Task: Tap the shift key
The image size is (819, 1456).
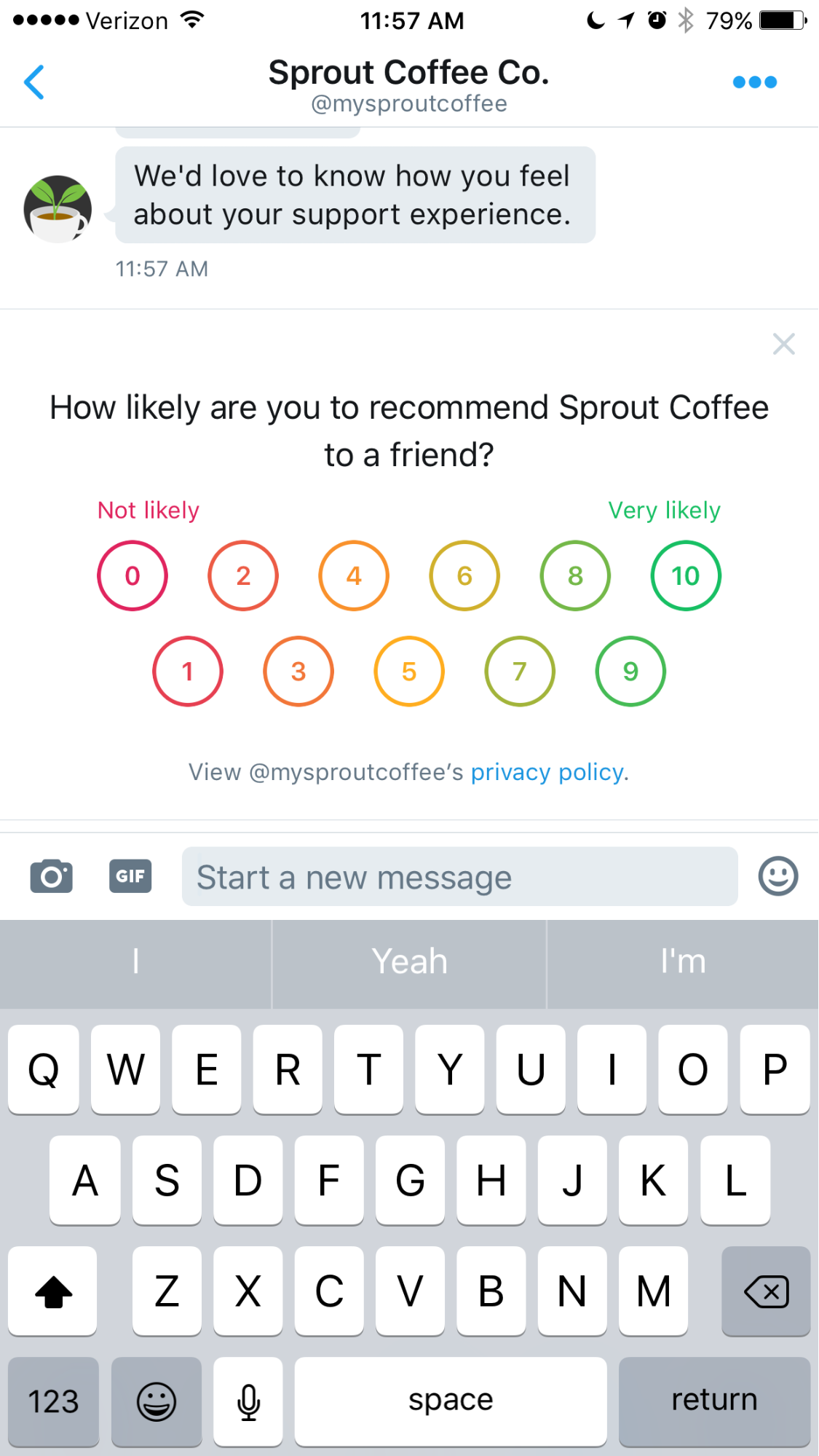Action: pos(52,1291)
